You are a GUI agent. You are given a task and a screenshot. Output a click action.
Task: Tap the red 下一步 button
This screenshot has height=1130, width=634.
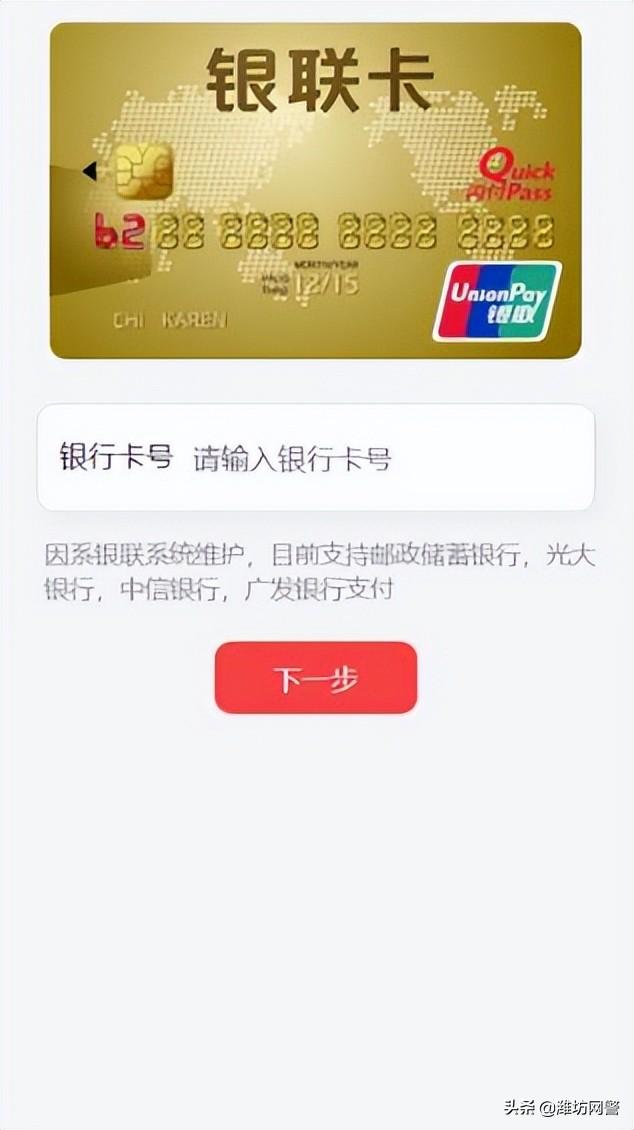point(316,677)
